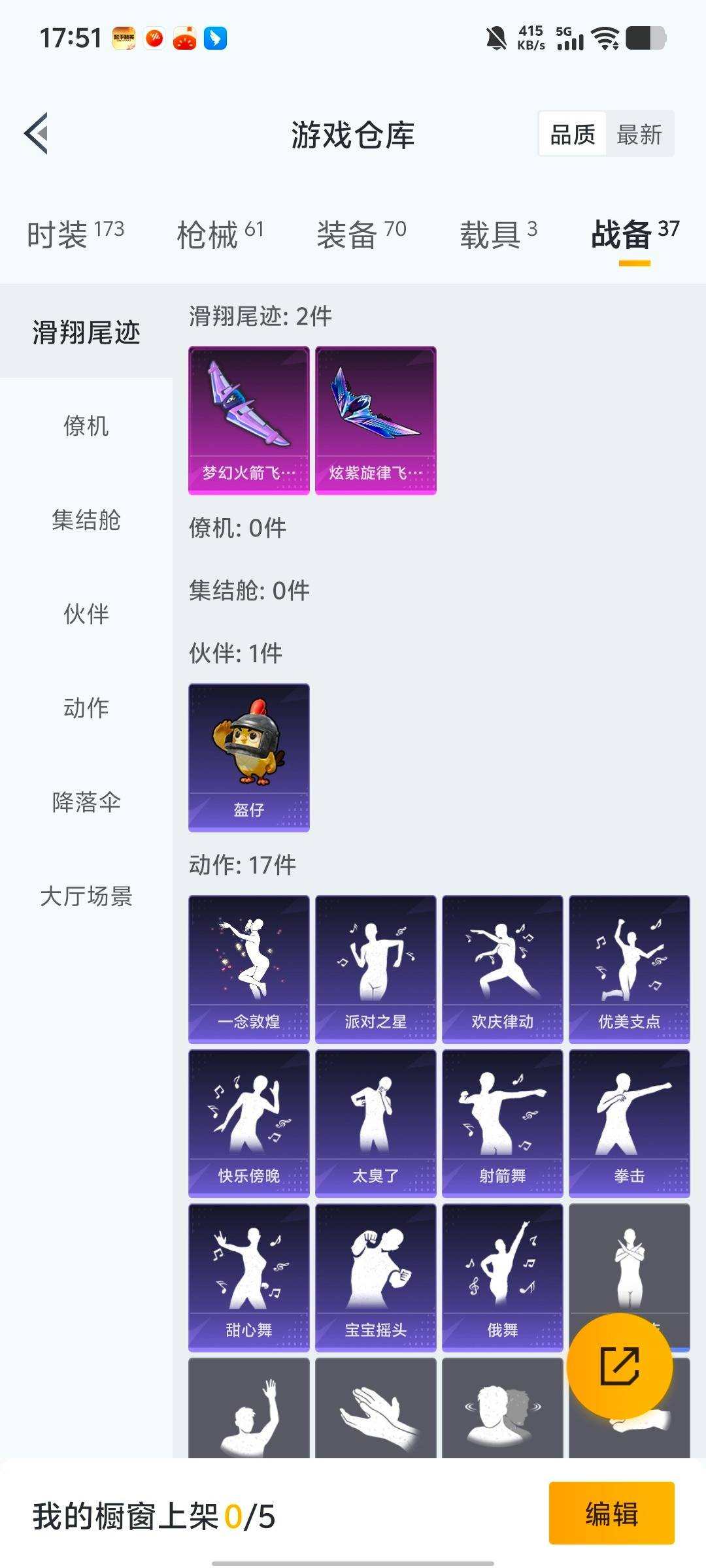The image size is (706, 1568).
Task: Select the 一念敦煌 emote
Action: (247, 967)
